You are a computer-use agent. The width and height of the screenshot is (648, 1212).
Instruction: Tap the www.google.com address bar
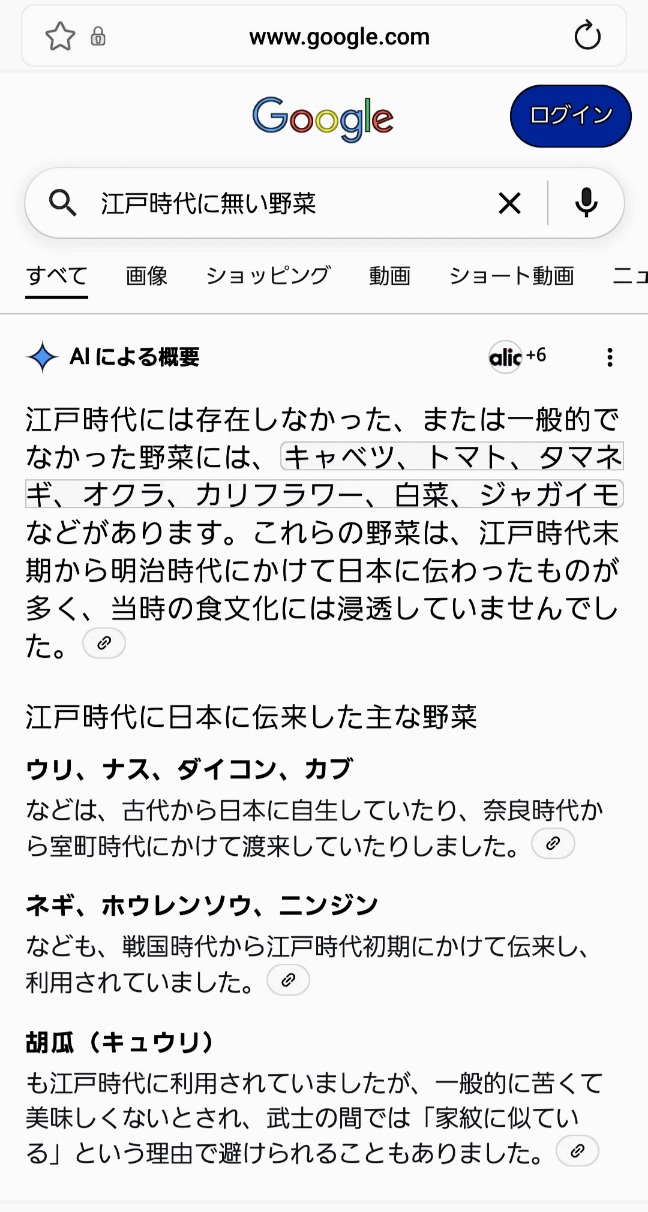pyautogui.click(x=339, y=38)
